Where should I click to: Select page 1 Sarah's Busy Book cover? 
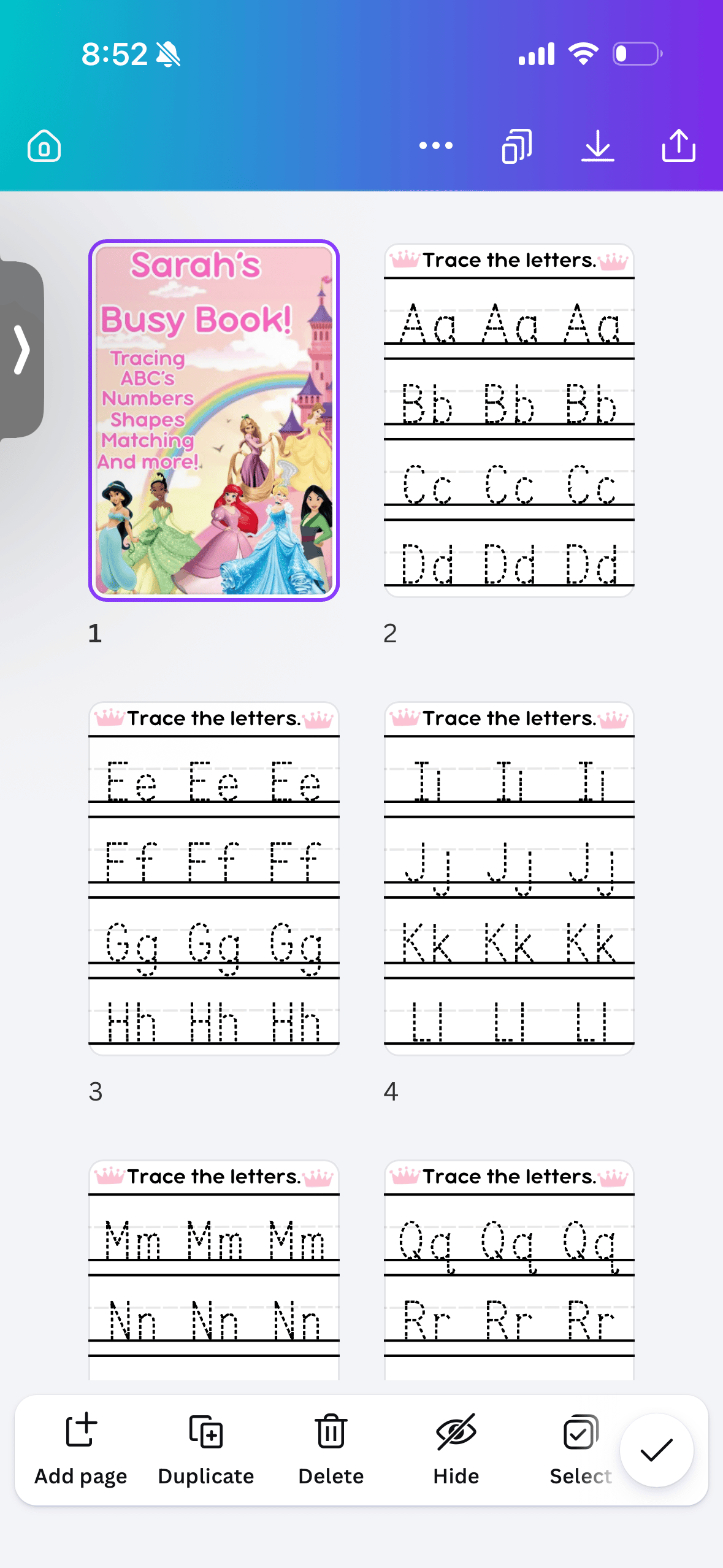[214, 421]
